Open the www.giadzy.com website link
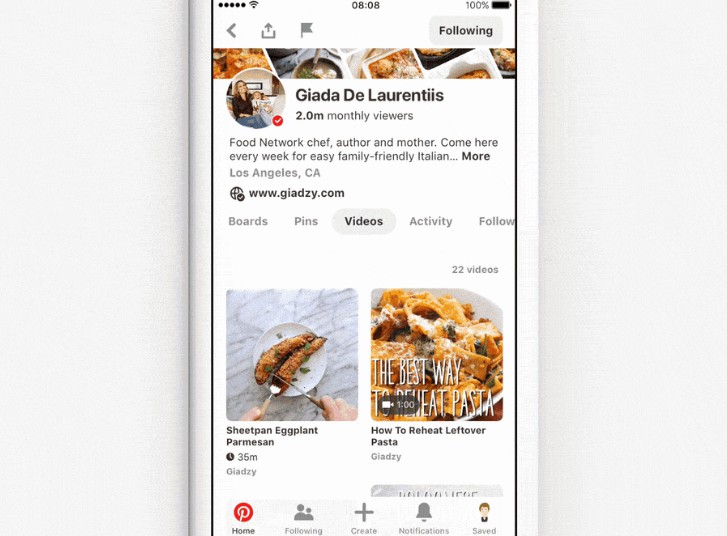Image resolution: width=727 pixels, height=536 pixels. click(x=296, y=193)
